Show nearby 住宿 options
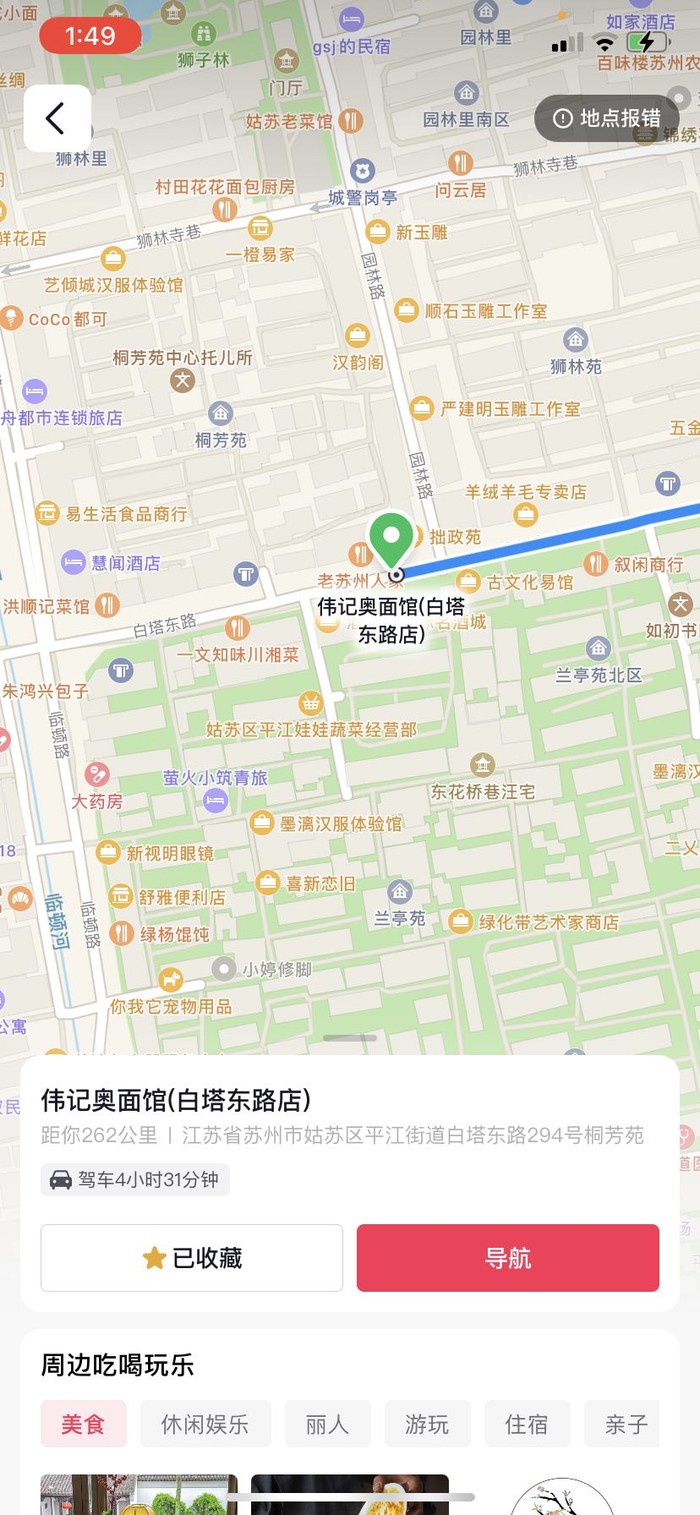 click(x=527, y=1424)
